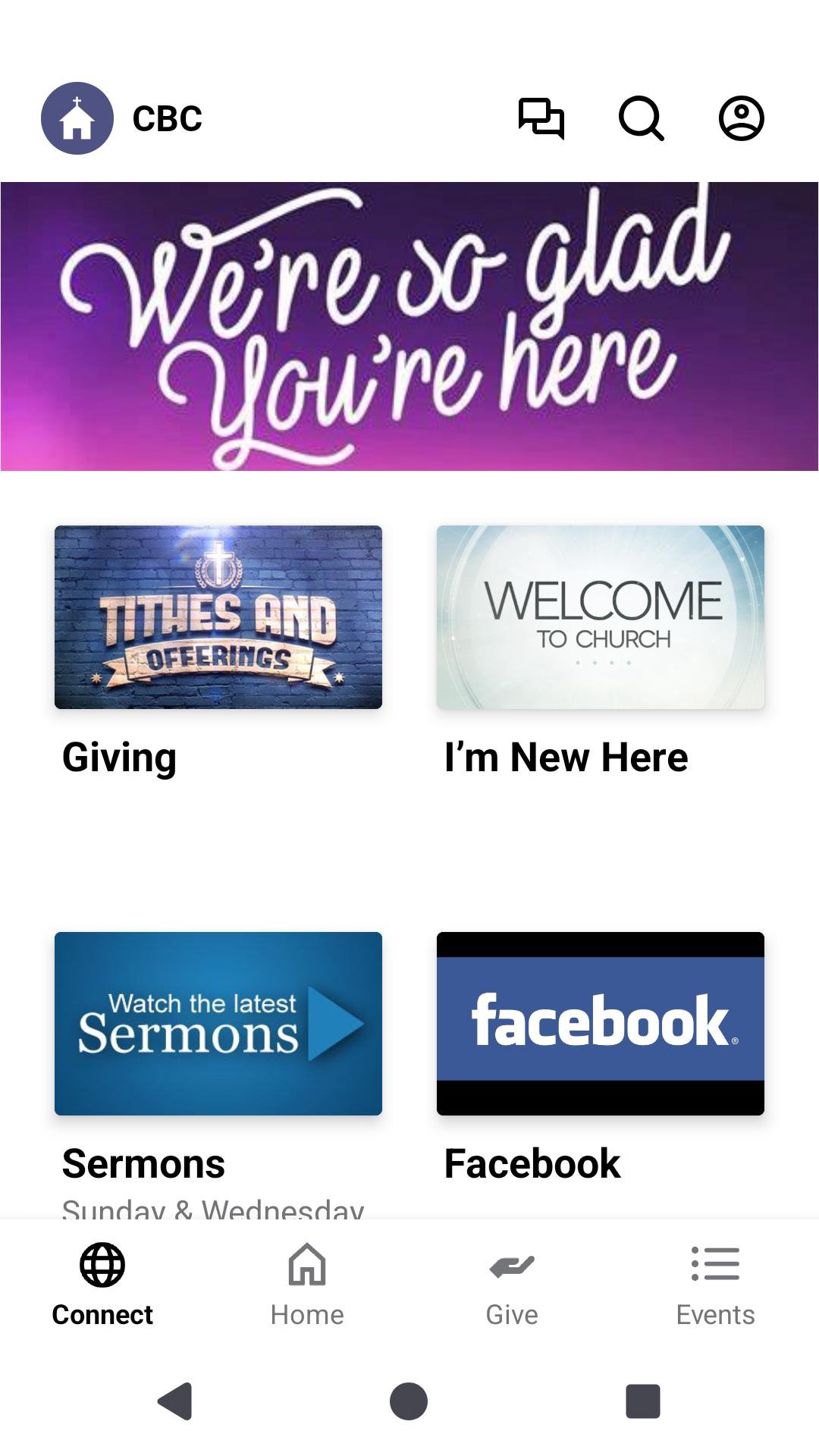This screenshot has width=819, height=1456.
Task: Open the Giving card
Action: click(x=218, y=617)
